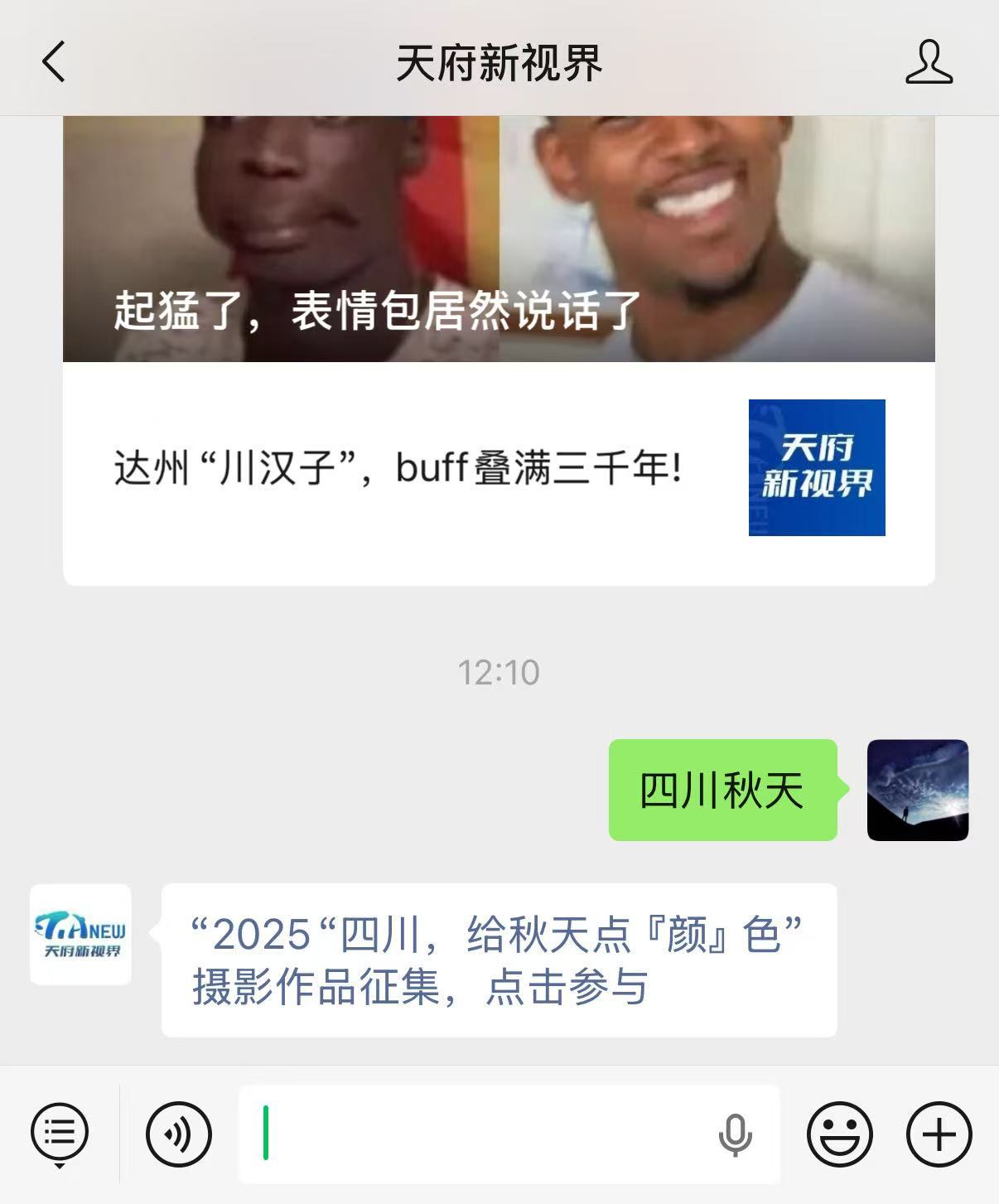The image size is (999, 1204).
Task: Switch to the service menu list
Action: pyautogui.click(x=60, y=1133)
